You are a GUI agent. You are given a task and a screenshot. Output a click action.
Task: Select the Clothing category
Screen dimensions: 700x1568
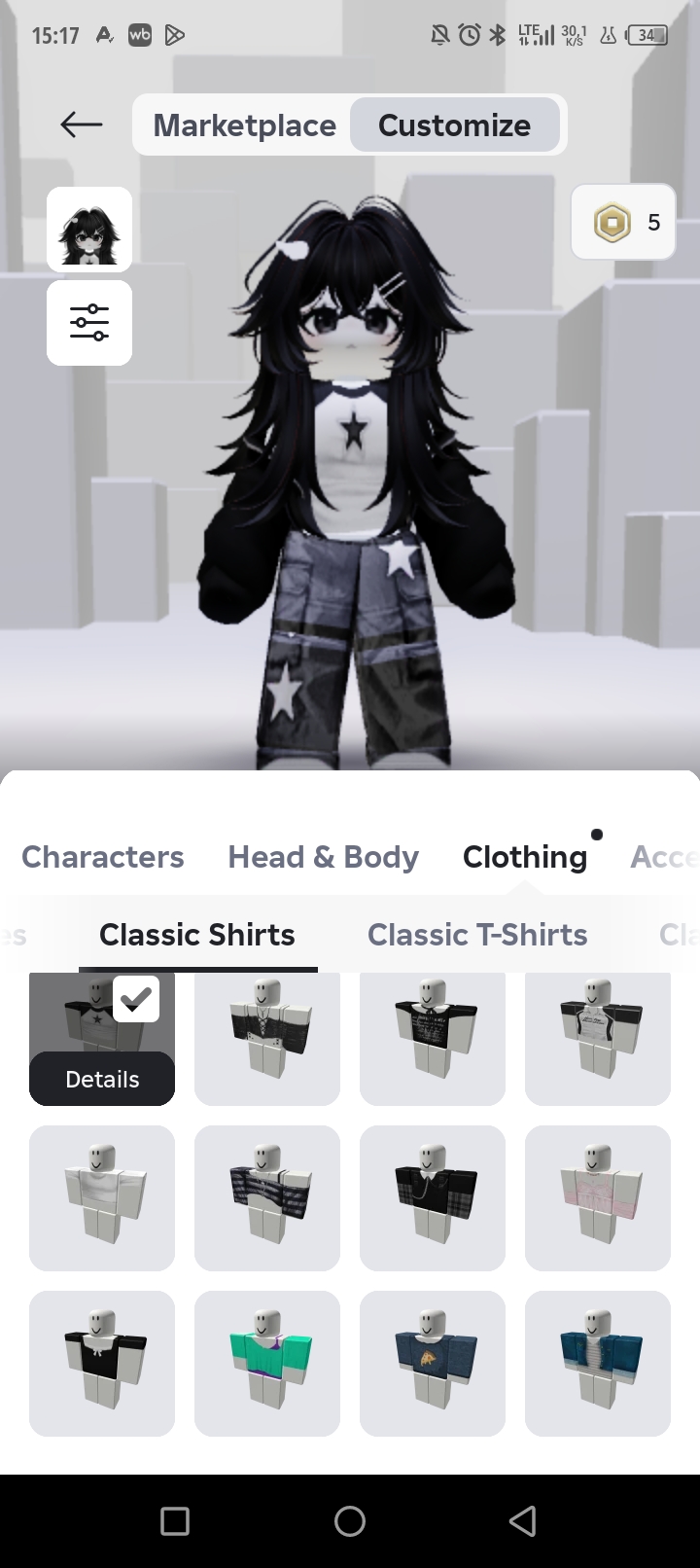point(525,857)
